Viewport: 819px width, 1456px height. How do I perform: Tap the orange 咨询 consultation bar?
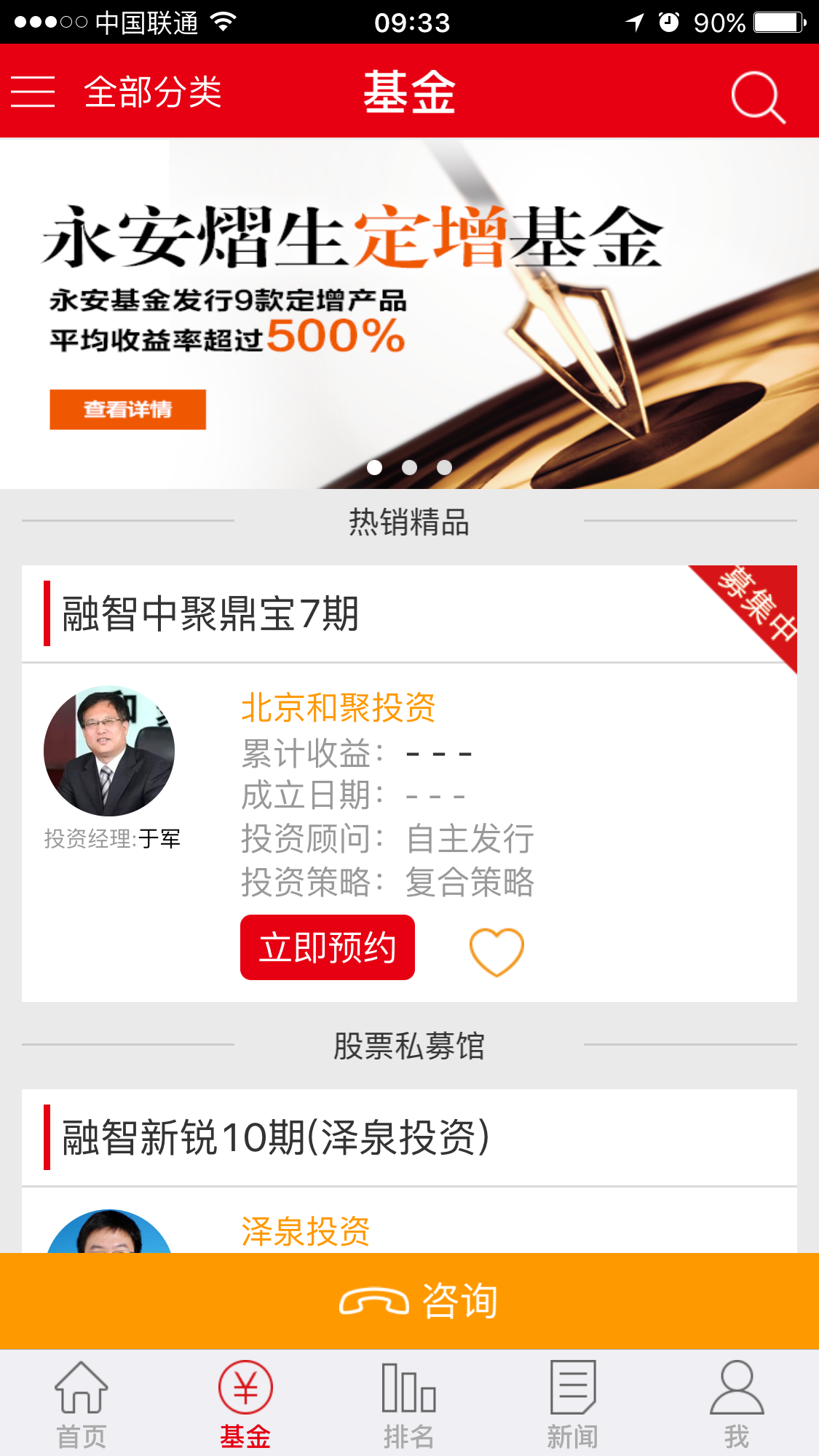[409, 1301]
